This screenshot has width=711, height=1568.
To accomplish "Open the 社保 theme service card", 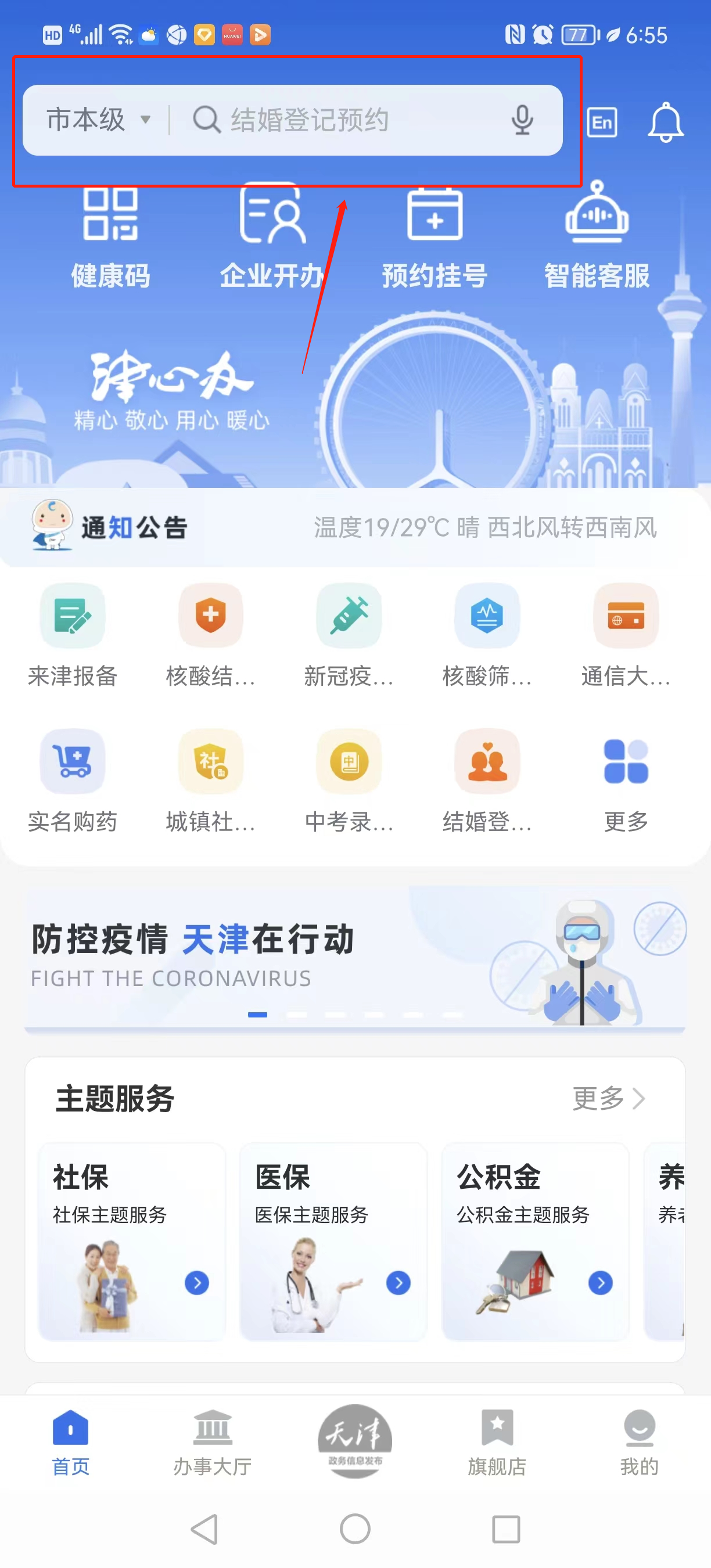I will pyautogui.click(x=131, y=1240).
